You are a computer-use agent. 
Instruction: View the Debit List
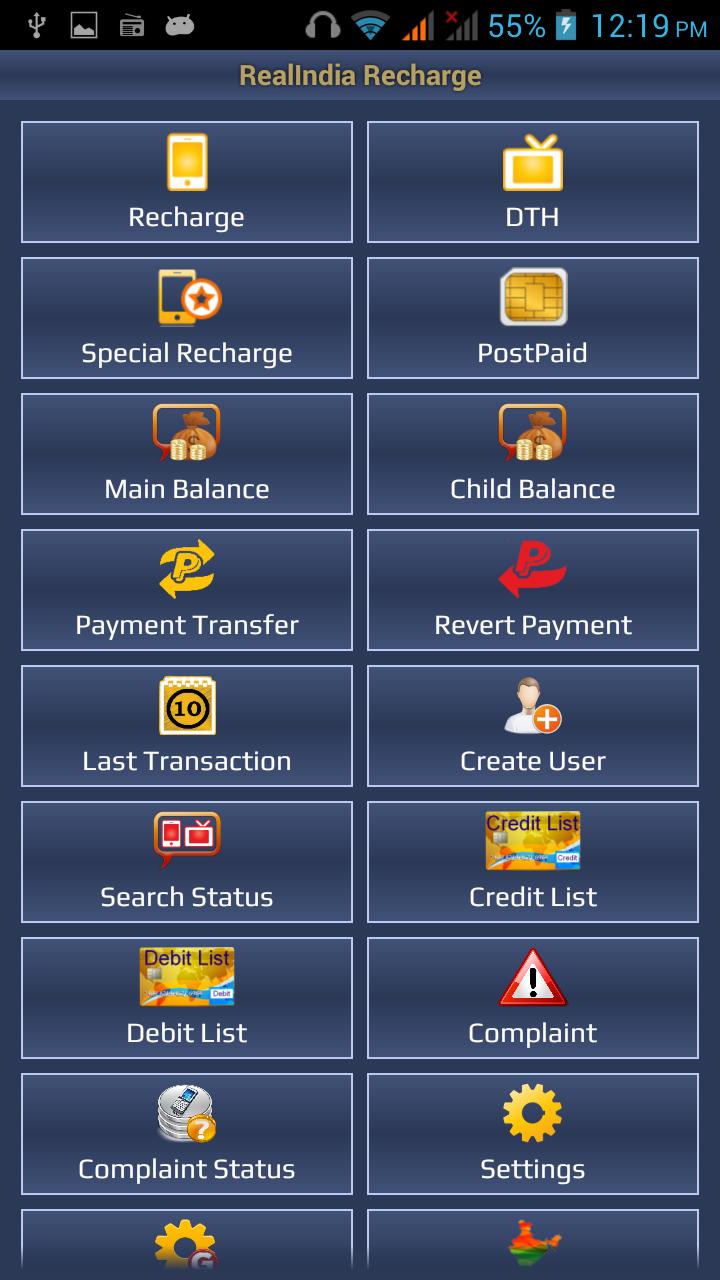coord(187,998)
